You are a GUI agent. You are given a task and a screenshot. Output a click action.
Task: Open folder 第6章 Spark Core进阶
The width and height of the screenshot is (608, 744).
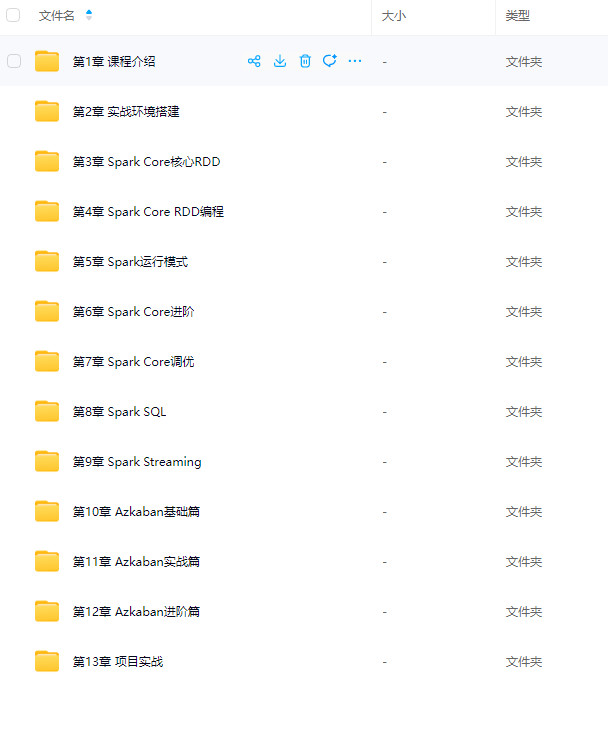click(x=133, y=312)
